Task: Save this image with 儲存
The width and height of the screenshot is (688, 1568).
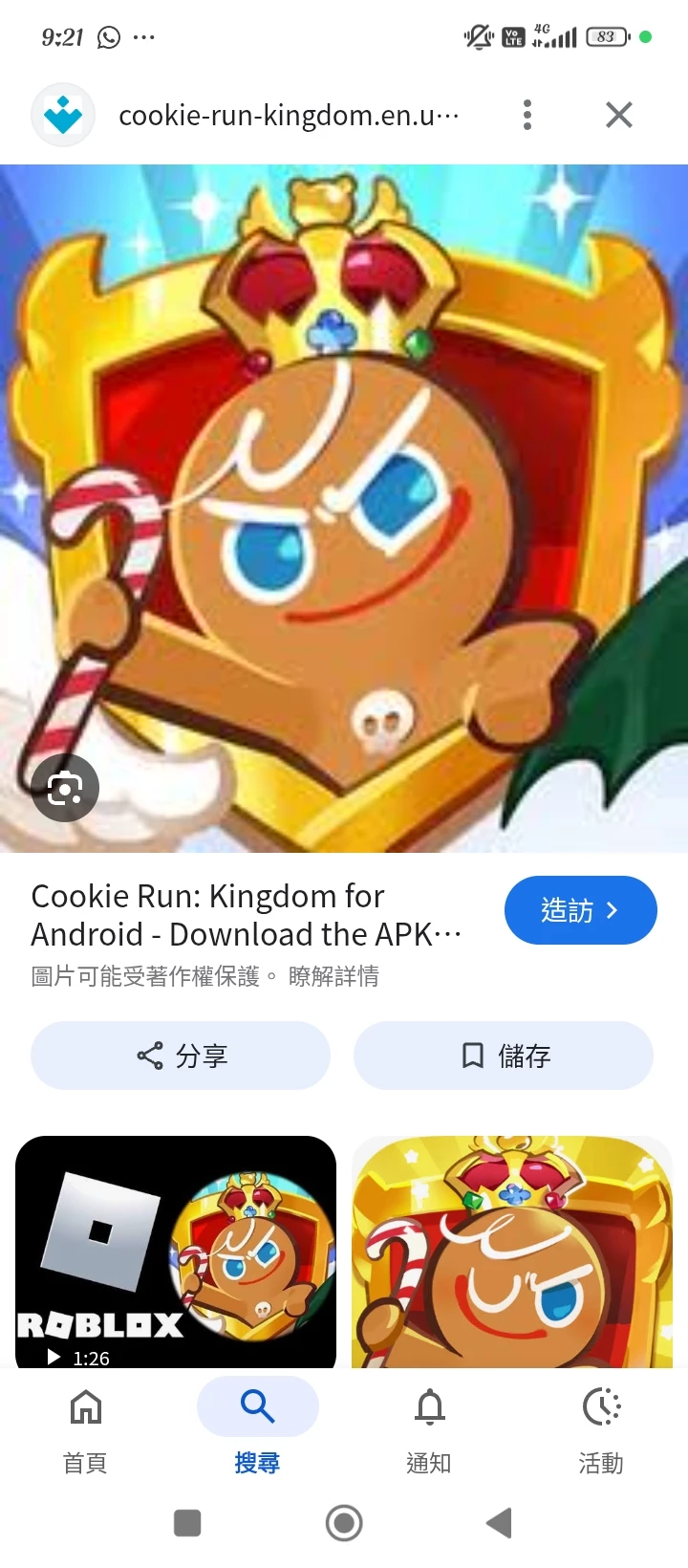Action: point(504,1056)
